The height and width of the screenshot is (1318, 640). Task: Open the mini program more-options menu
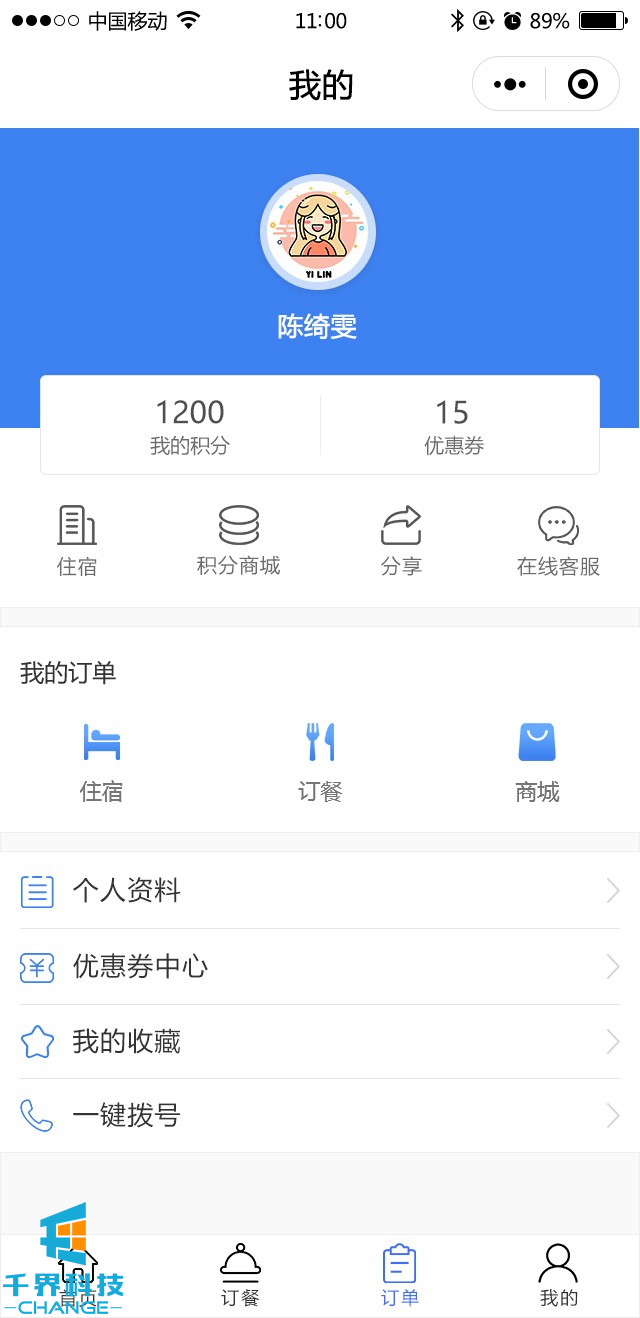pyautogui.click(x=510, y=85)
